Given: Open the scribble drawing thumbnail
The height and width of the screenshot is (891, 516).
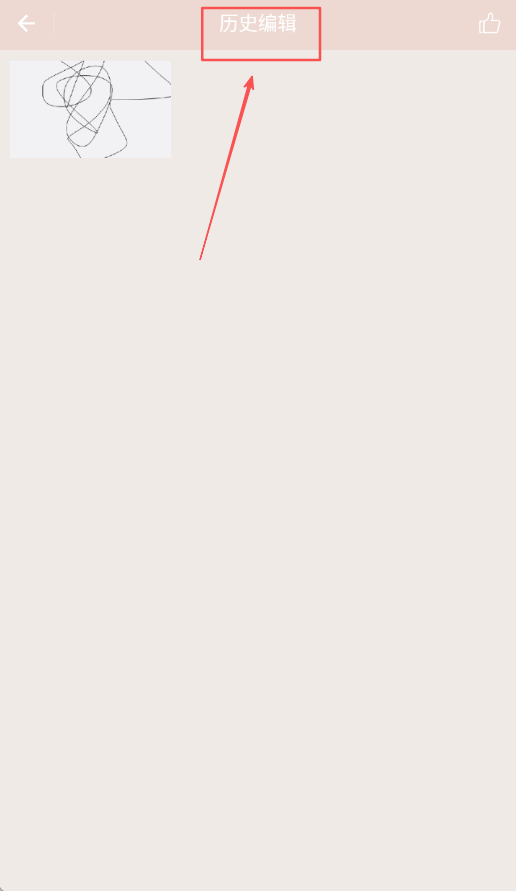Looking at the screenshot, I should click(x=90, y=109).
